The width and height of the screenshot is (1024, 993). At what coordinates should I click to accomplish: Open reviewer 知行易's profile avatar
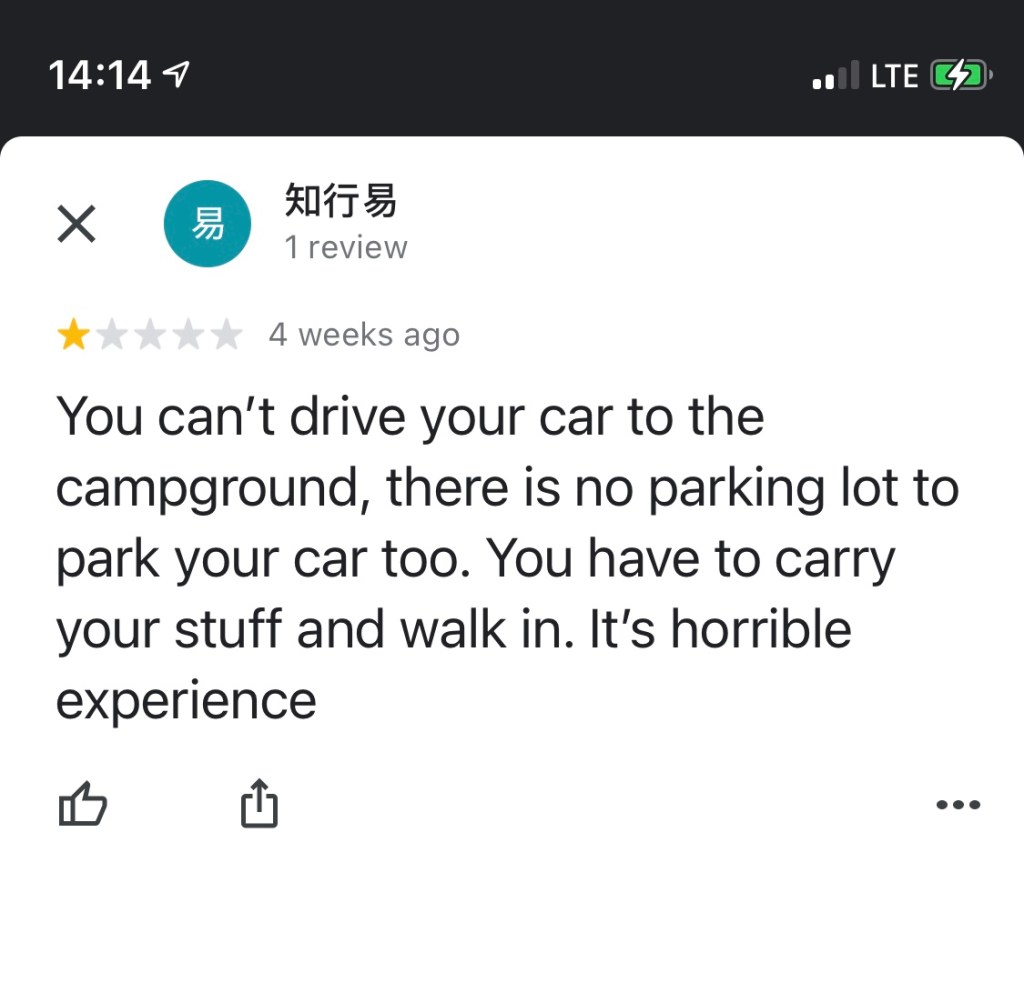point(207,224)
